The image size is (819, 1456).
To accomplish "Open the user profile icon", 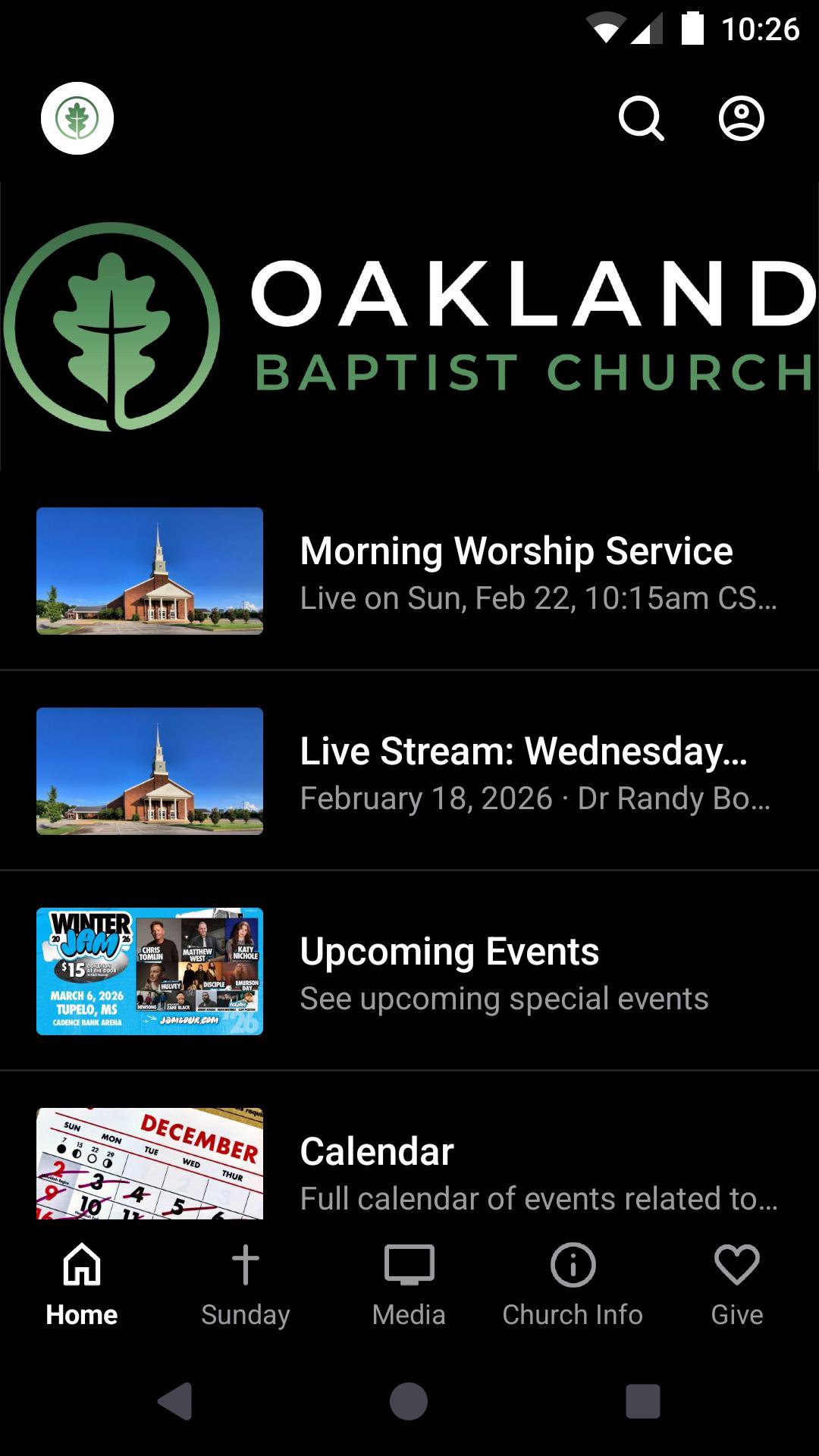I will click(741, 118).
